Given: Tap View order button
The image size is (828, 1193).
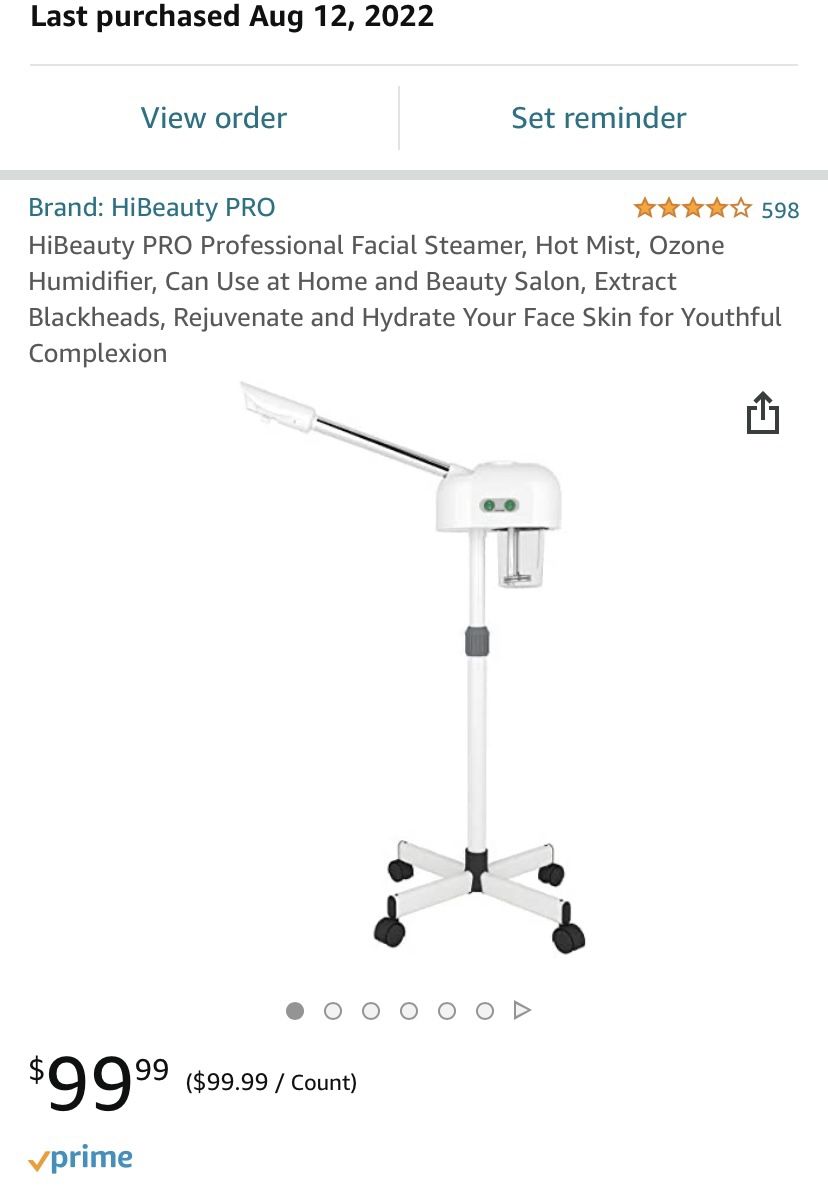Looking at the screenshot, I should tap(213, 118).
